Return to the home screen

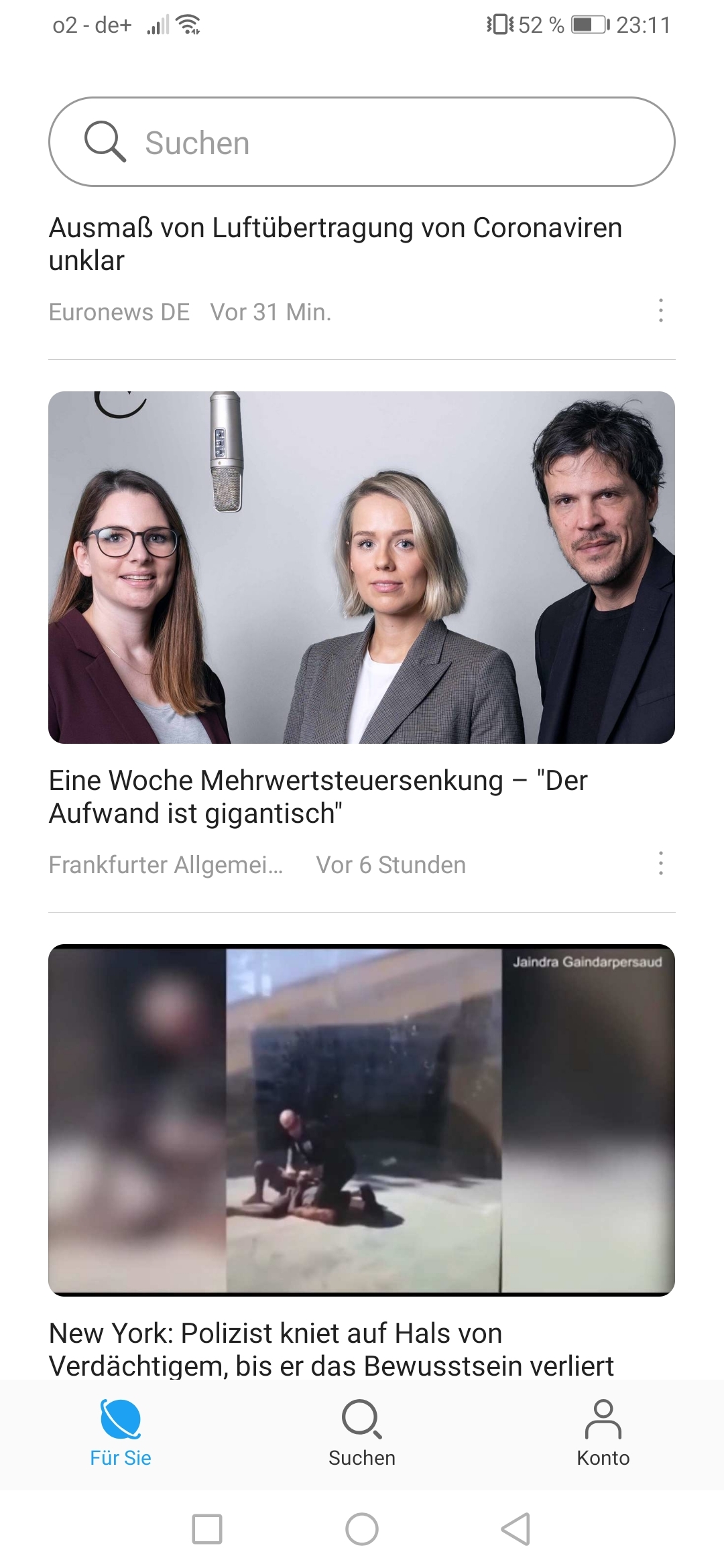[x=362, y=1529]
